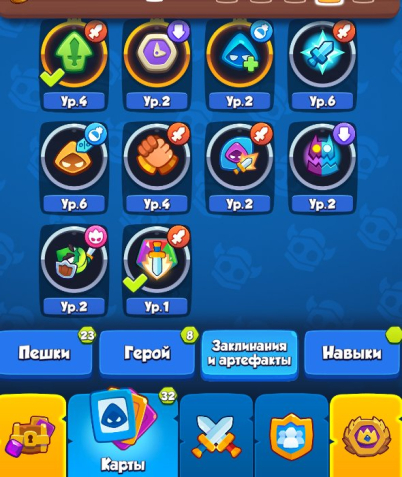This screenshot has width=402, height=477.
Task: Tap the purple and blue mask card
Action: [322, 168]
